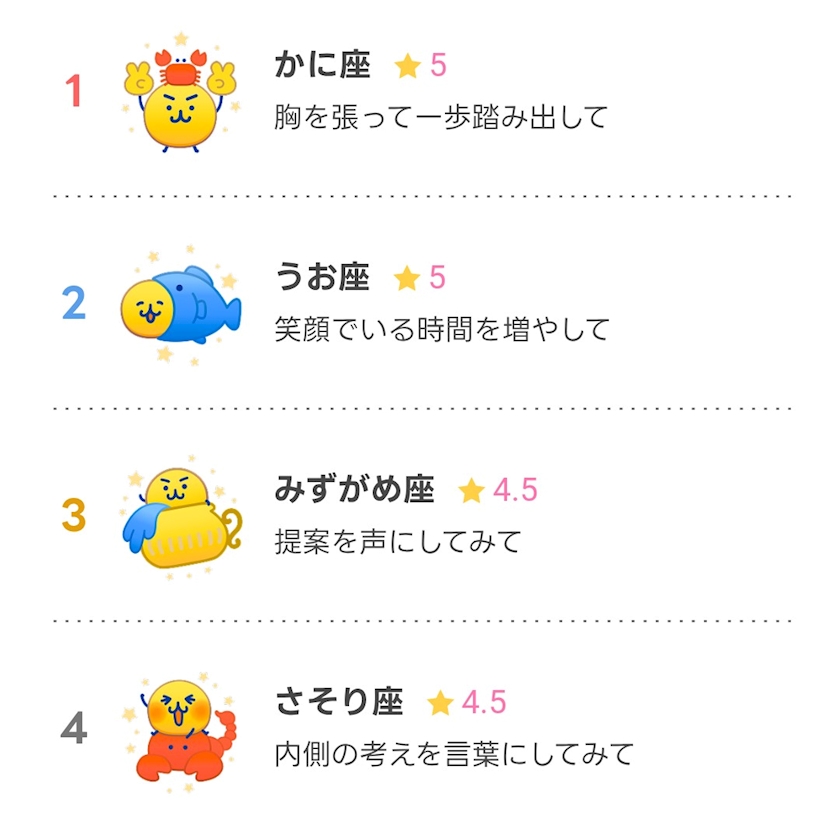Screen dimensions: 840x830
Task: Open the うお座 horoscope ranked second
Action: pos(422,303)
